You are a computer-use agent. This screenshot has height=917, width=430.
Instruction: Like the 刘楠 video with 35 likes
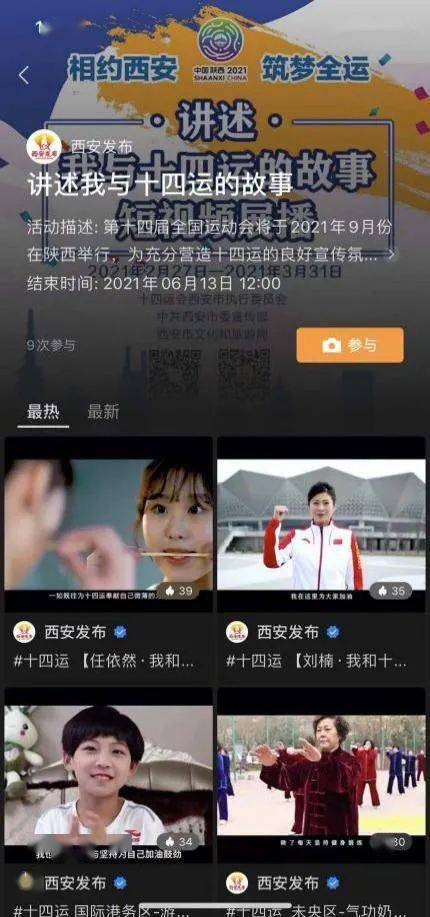point(391,591)
